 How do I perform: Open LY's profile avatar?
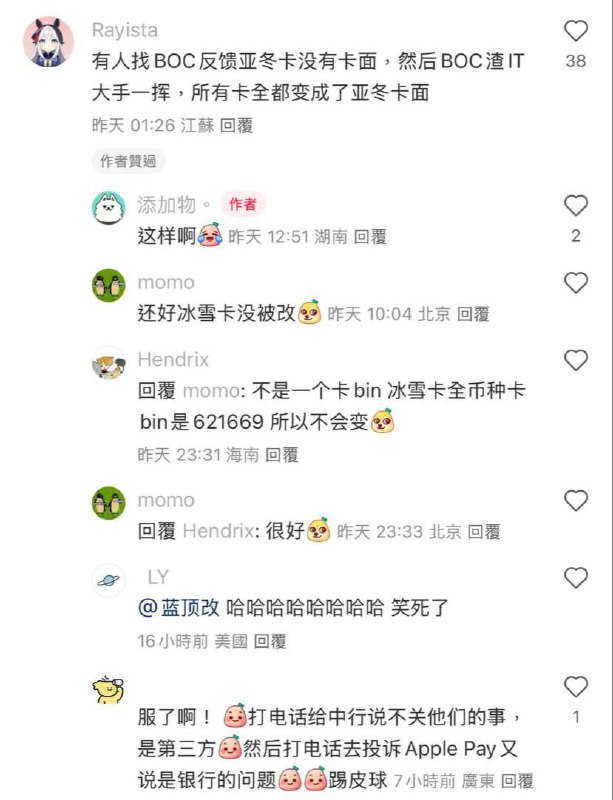108,580
